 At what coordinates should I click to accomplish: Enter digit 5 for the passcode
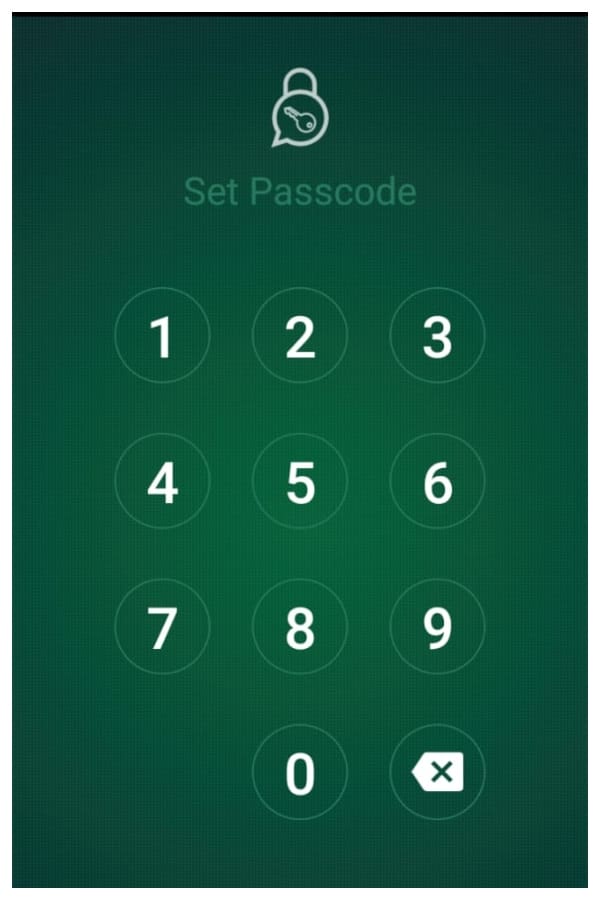[x=300, y=482]
